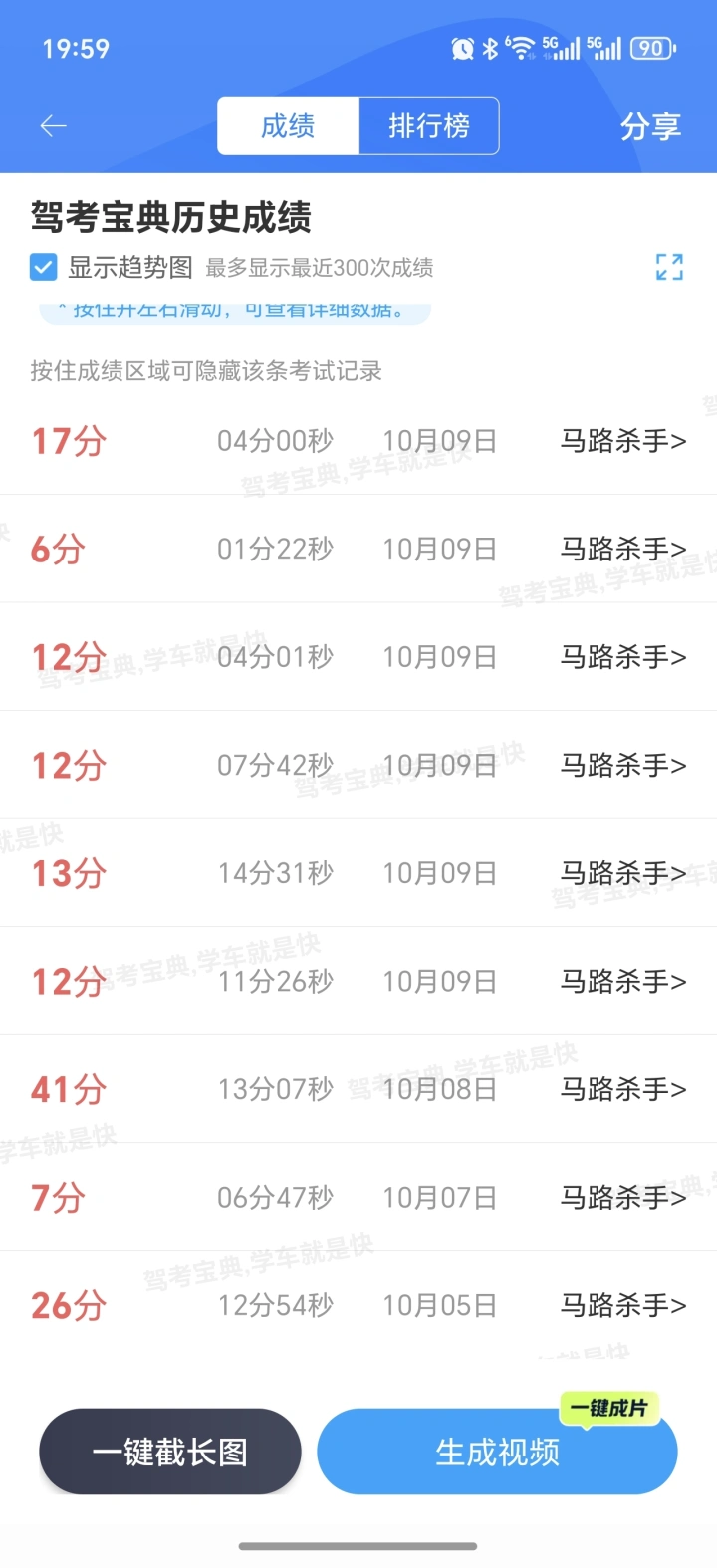Open the 7分 record from 10月07日
Image resolution: width=717 pixels, height=1568 pixels.
tap(358, 1198)
